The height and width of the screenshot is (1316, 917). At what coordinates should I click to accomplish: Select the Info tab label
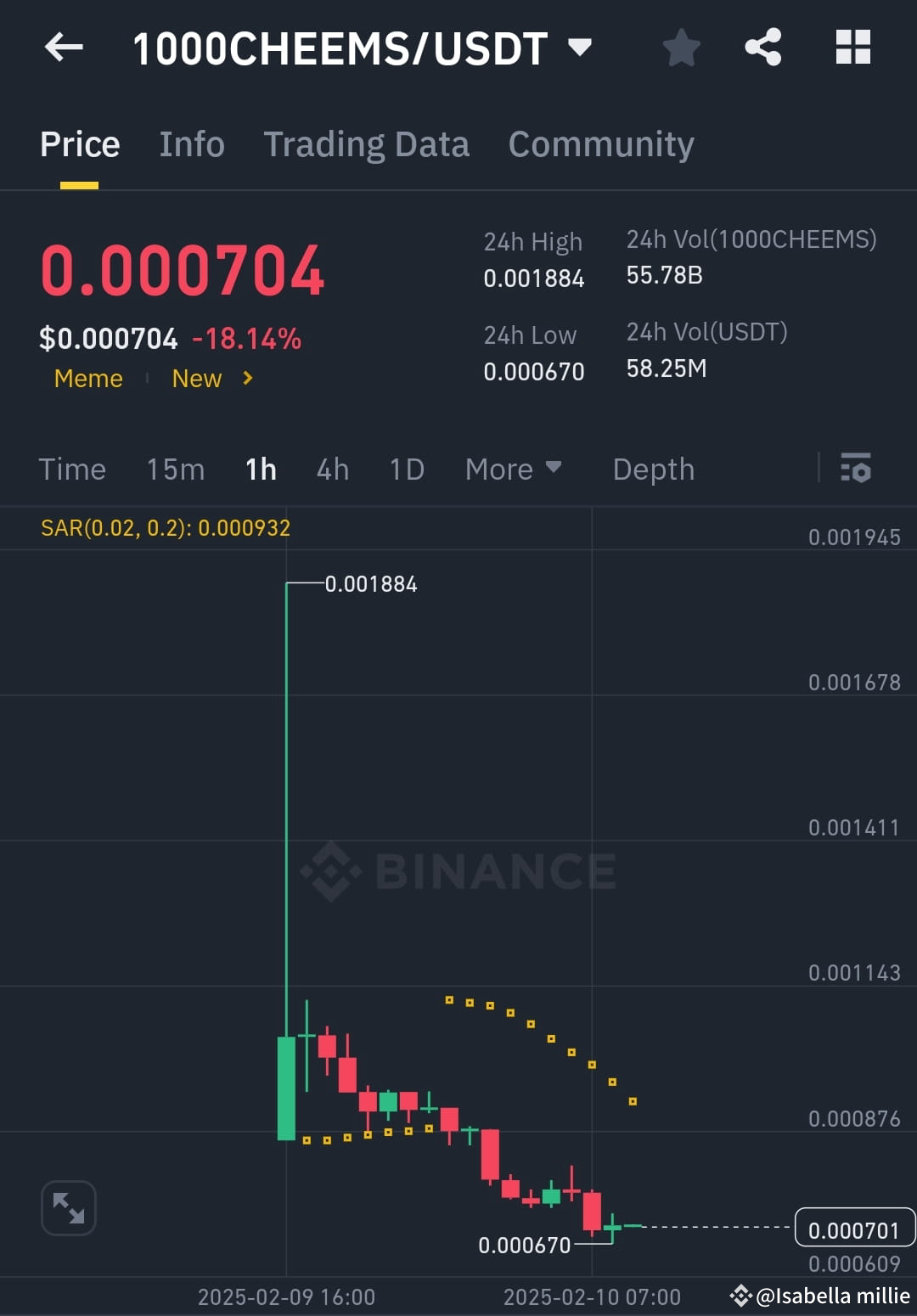pyautogui.click(x=191, y=143)
